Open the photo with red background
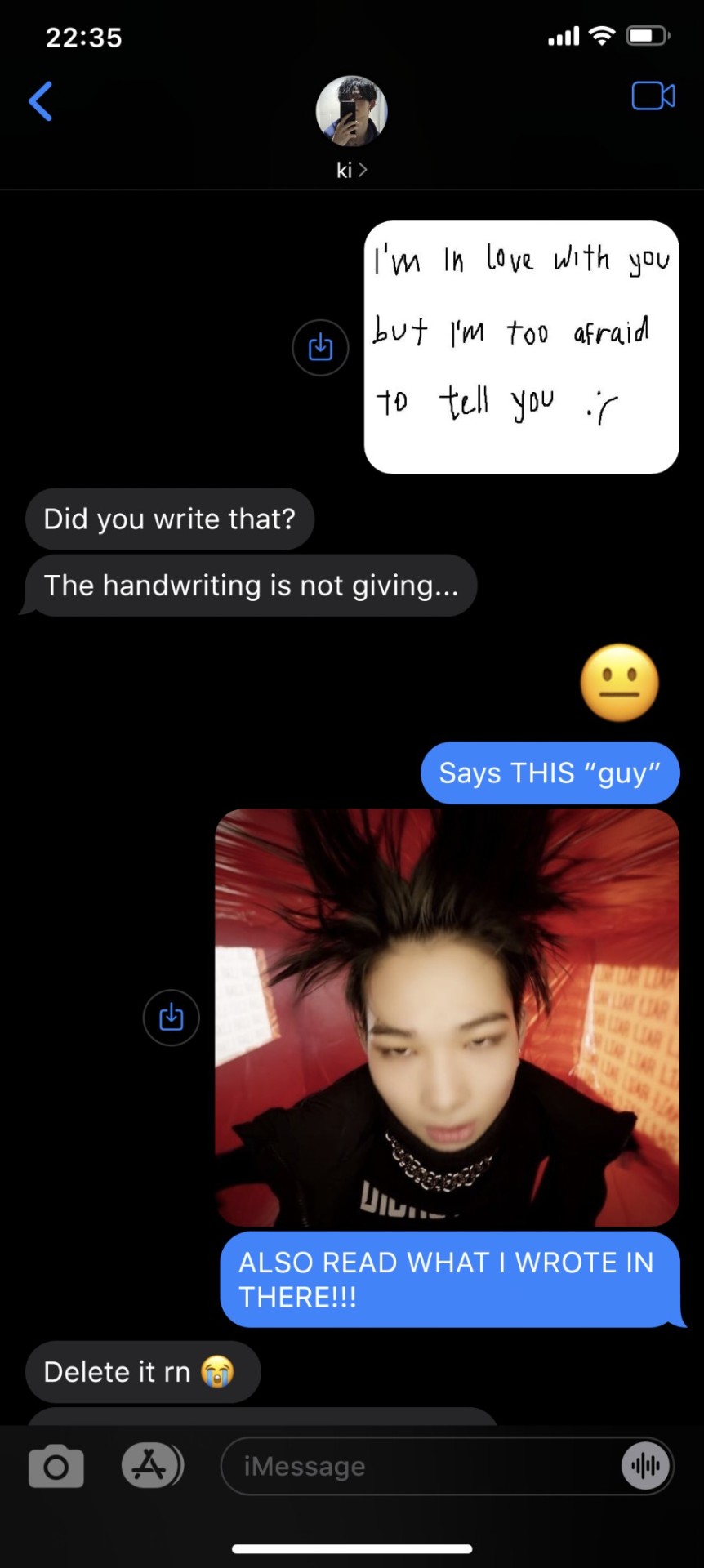This screenshot has height=1568, width=704. [x=447, y=1018]
